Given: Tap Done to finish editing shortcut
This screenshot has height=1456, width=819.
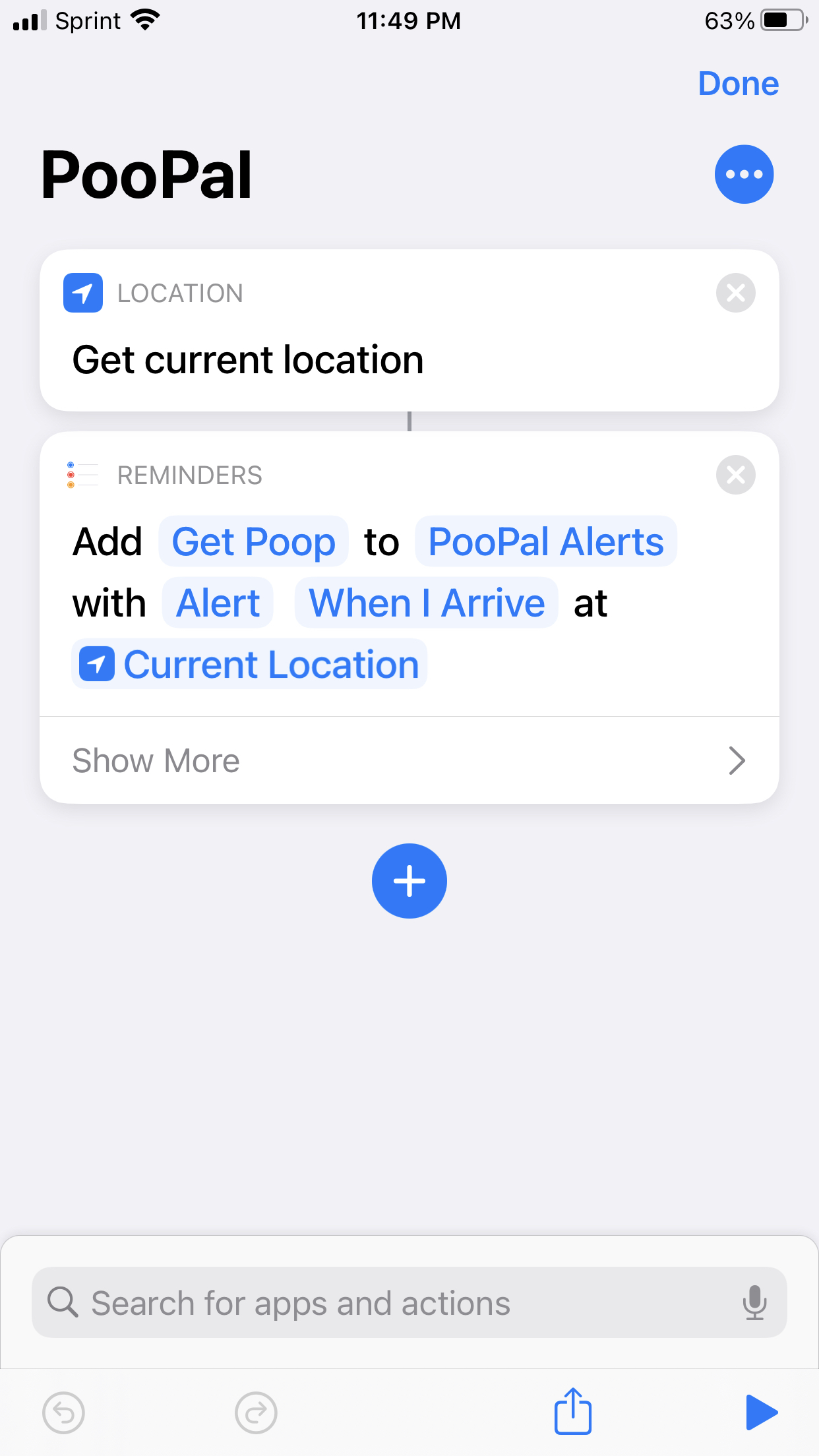Looking at the screenshot, I should tap(738, 84).
